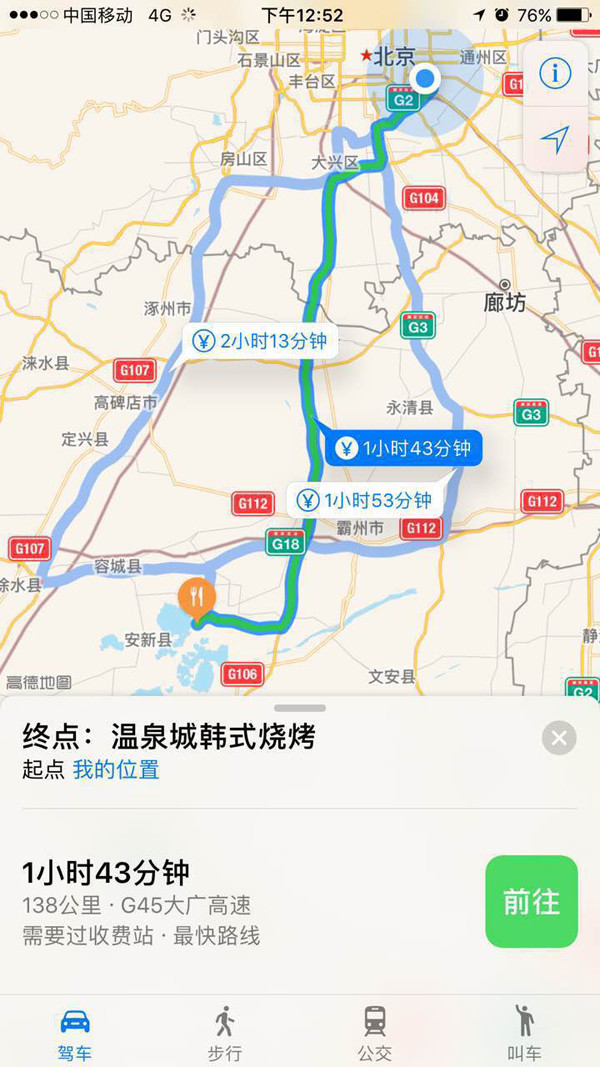Switch to the 驾车 driving tab
The image size is (600, 1067).
tap(75, 1032)
